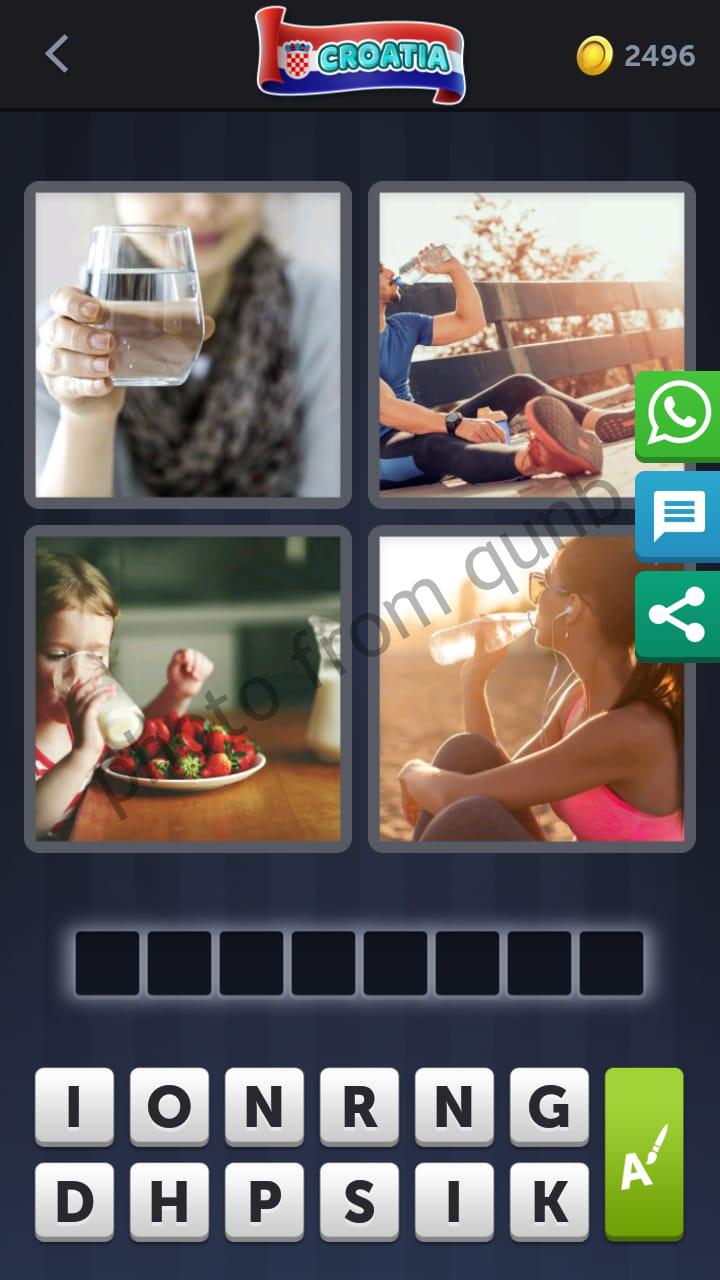Choose the letter G tile
The width and height of the screenshot is (720, 1280).
549,1106
